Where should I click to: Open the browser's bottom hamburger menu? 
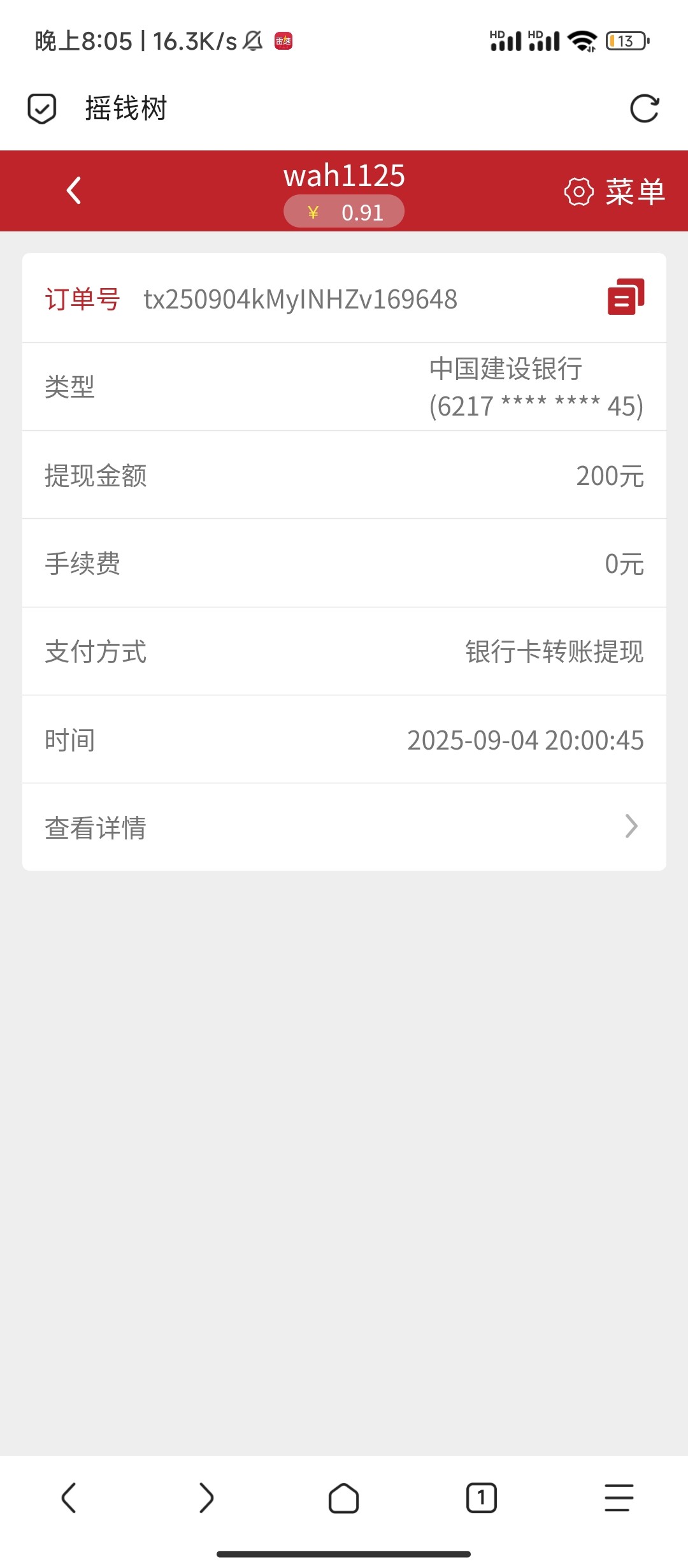tap(619, 1498)
